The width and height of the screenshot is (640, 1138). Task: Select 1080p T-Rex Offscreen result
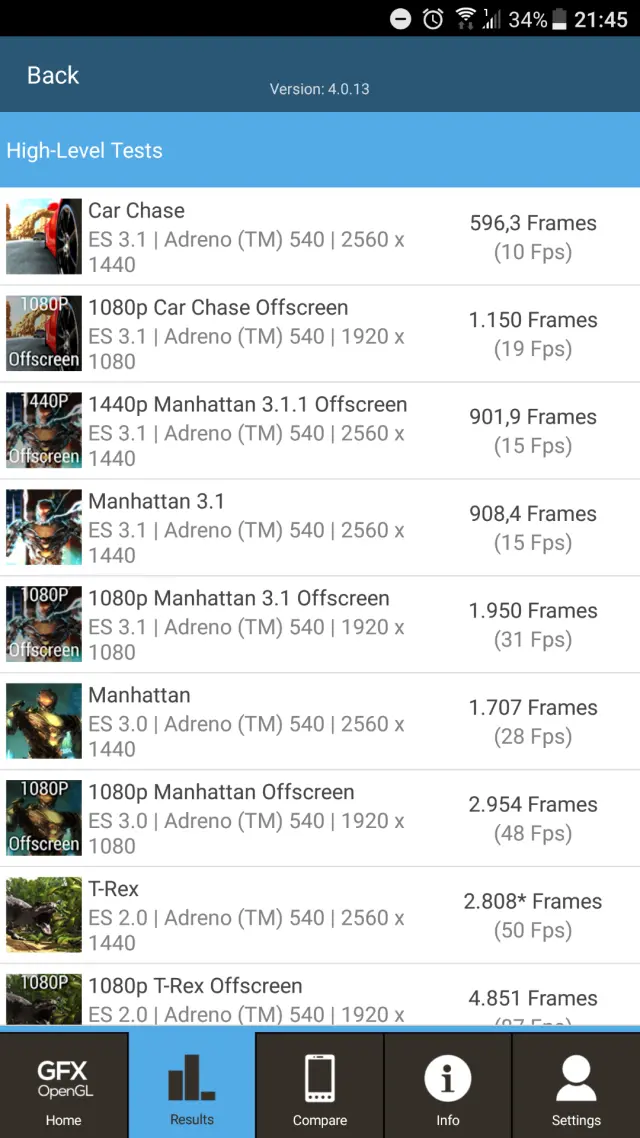pos(320,998)
